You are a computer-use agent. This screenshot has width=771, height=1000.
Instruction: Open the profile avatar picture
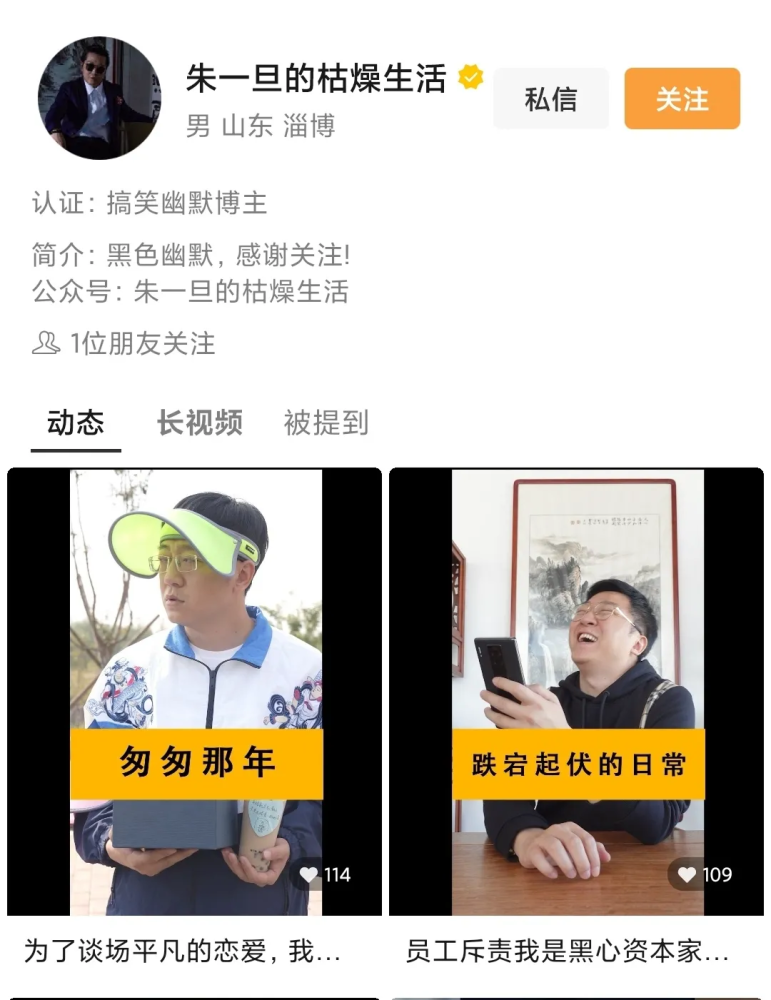pos(99,98)
